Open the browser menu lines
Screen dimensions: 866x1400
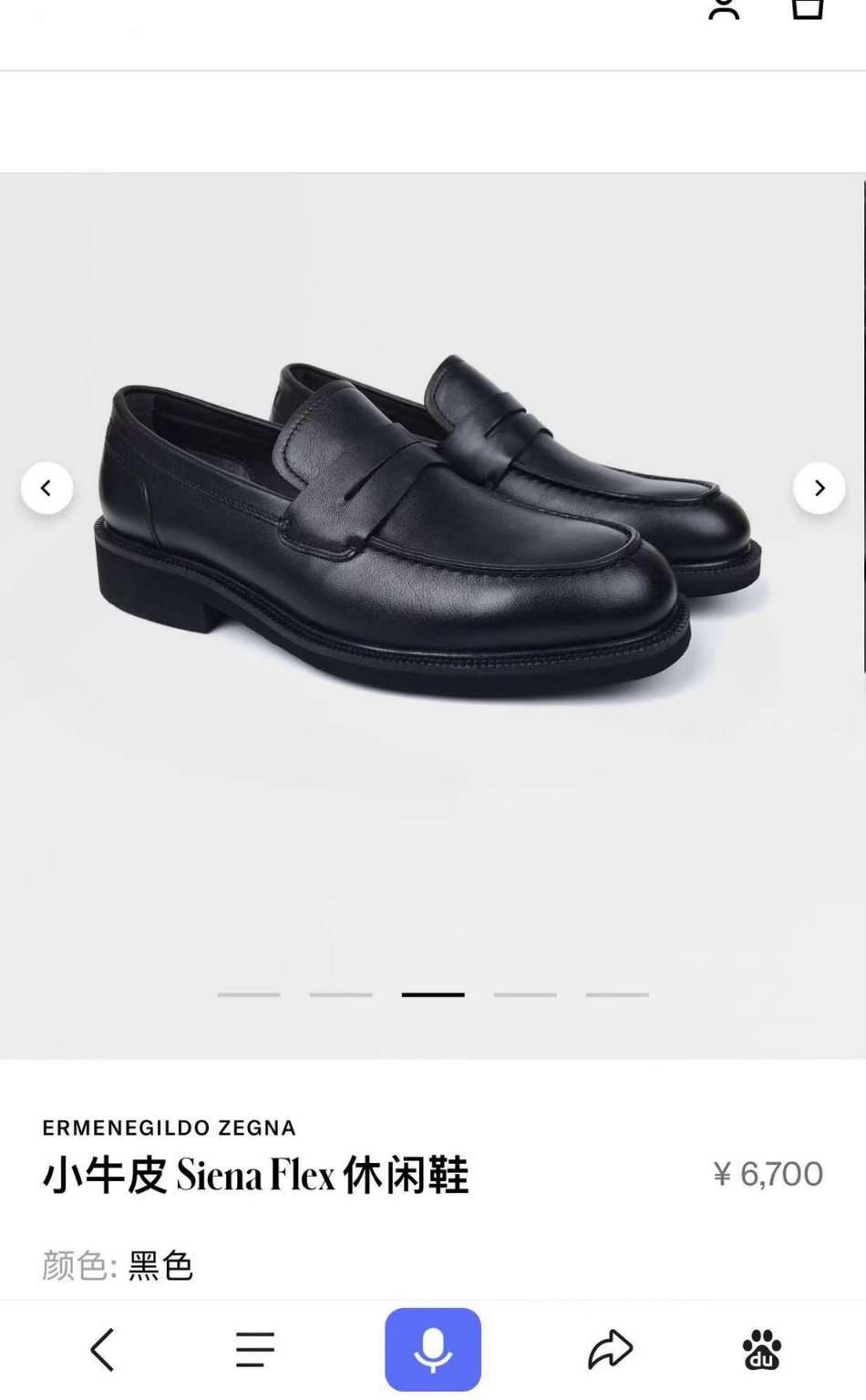[x=255, y=1350]
